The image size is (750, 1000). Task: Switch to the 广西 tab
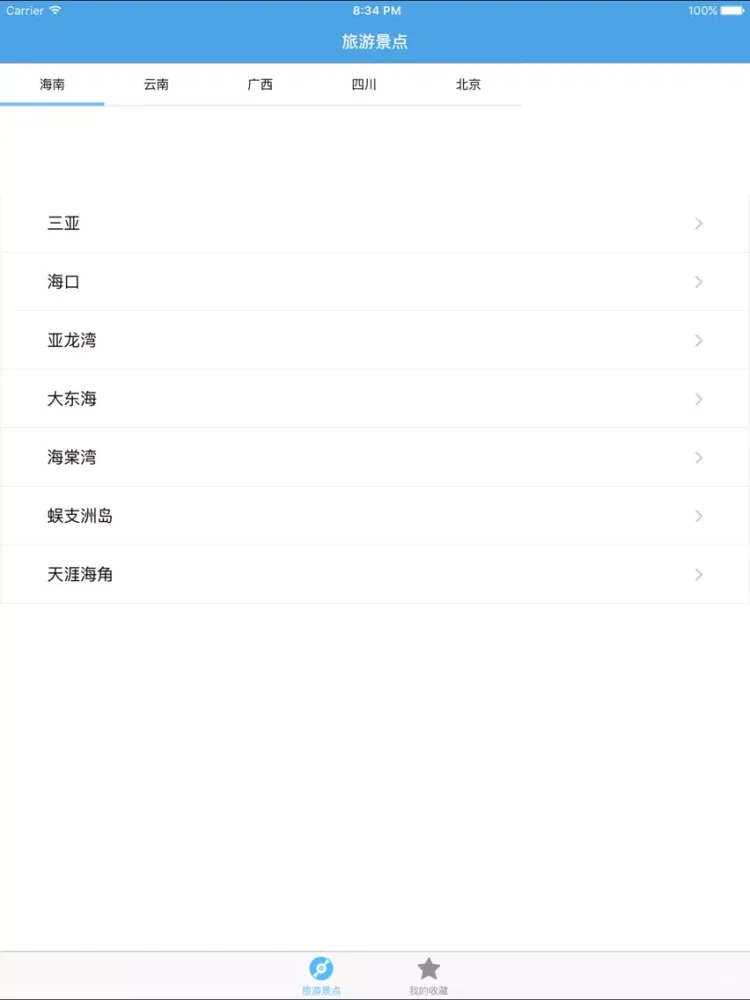[x=260, y=85]
